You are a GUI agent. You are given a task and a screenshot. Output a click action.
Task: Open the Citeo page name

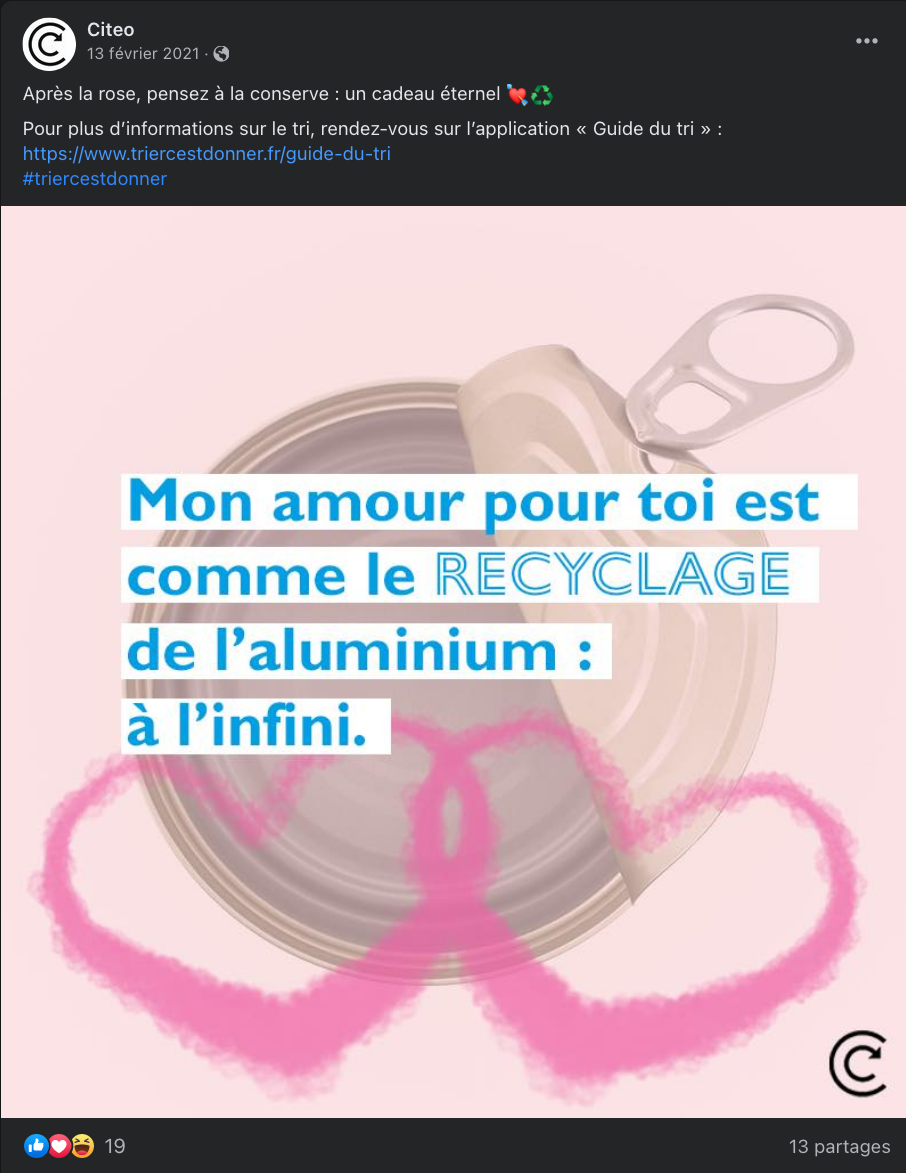pos(110,31)
